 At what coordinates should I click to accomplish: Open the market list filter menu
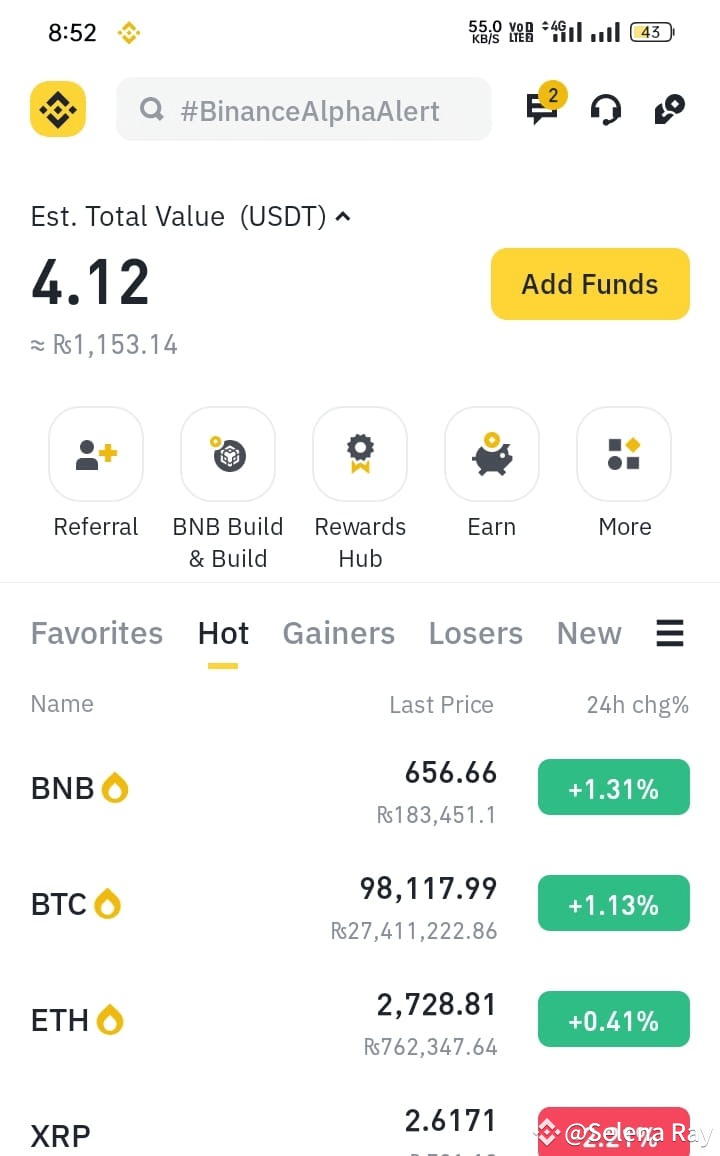coord(669,632)
